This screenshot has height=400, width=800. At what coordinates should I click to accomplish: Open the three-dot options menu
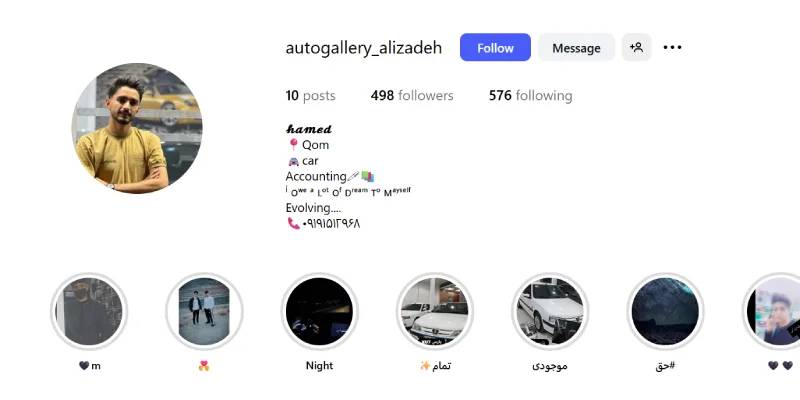[x=673, y=47]
